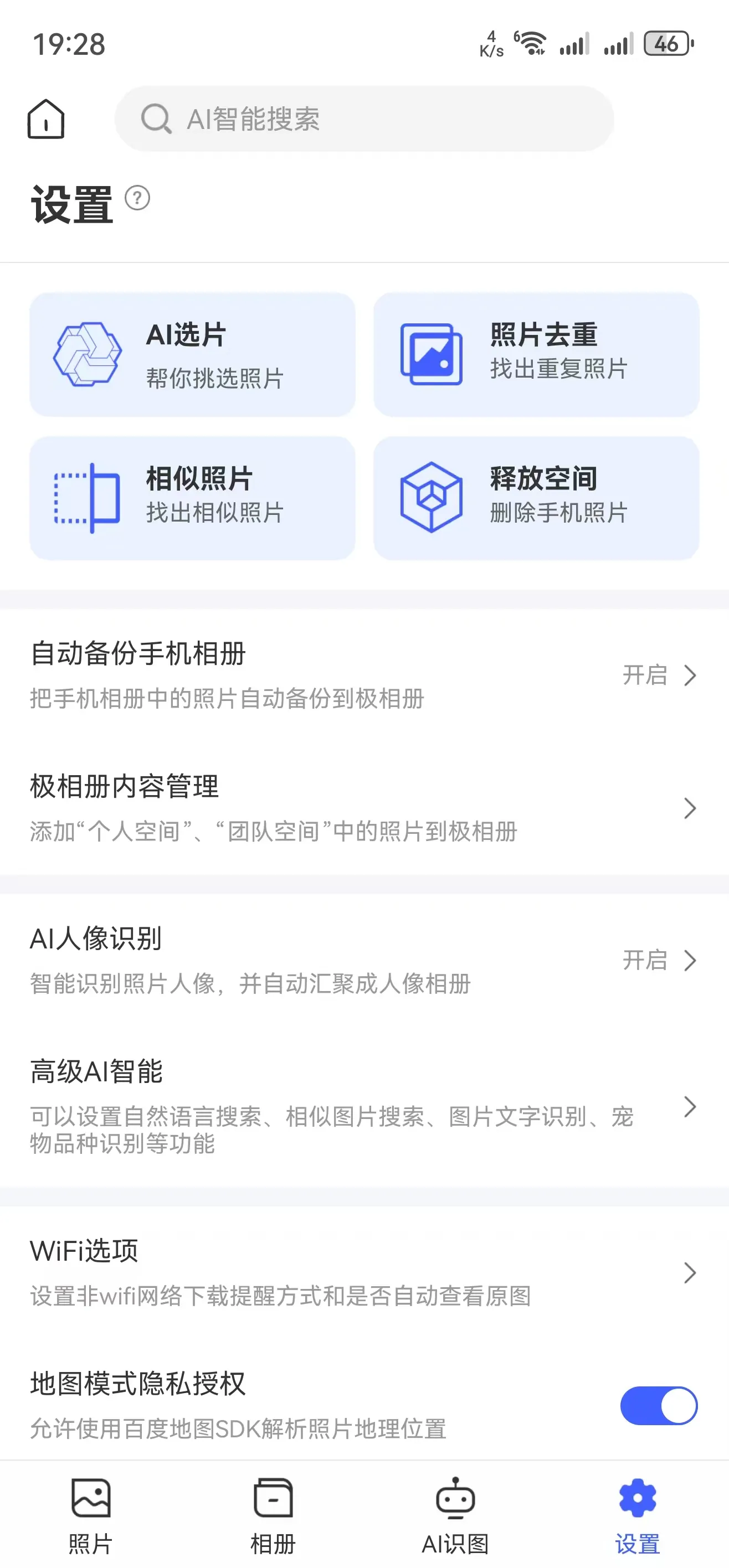Disable 地图模式隐私授权 switch
The width and height of the screenshot is (729, 1568).
pyautogui.click(x=658, y=1405)
